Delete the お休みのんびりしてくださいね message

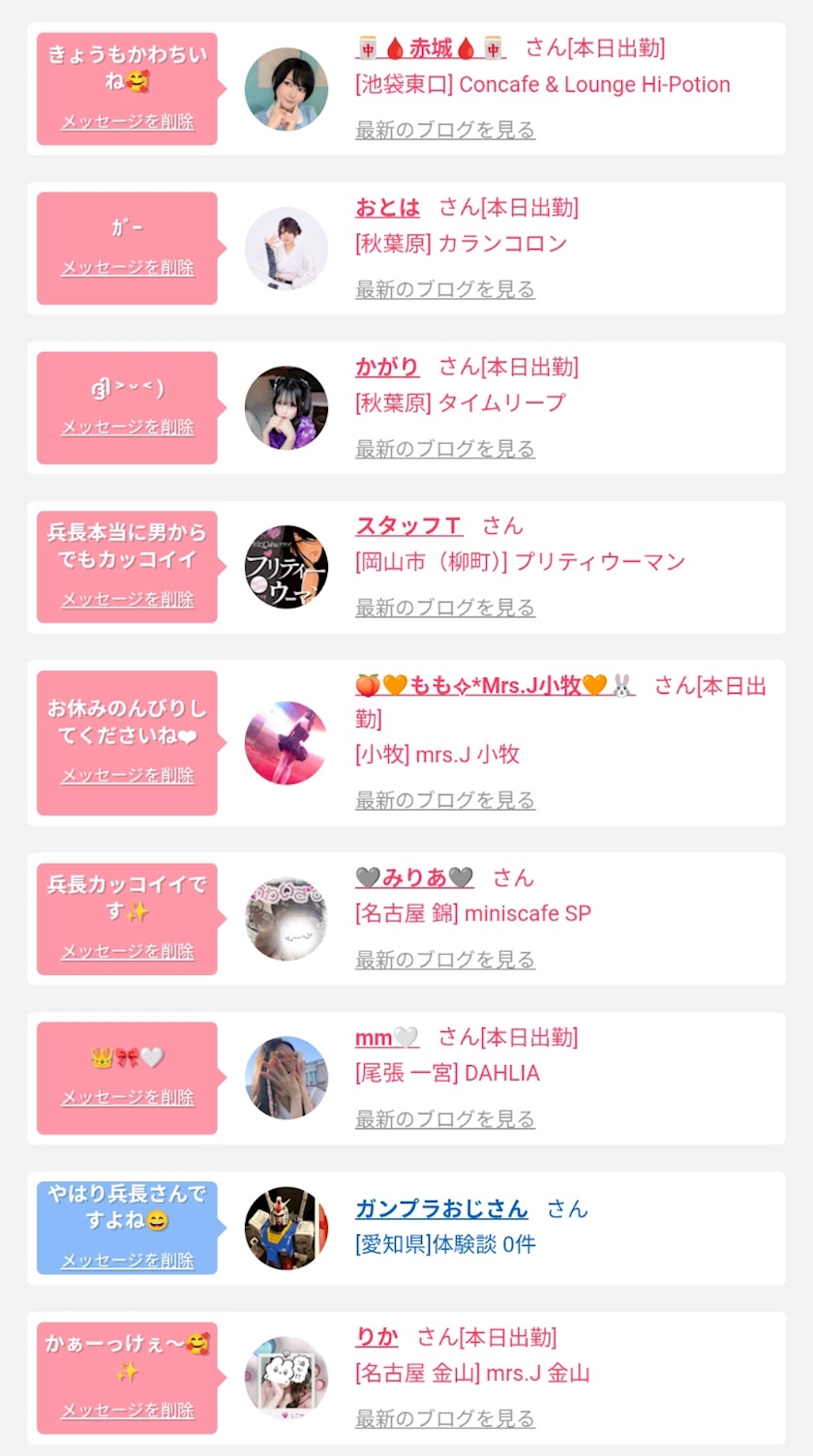click(128, 776)
